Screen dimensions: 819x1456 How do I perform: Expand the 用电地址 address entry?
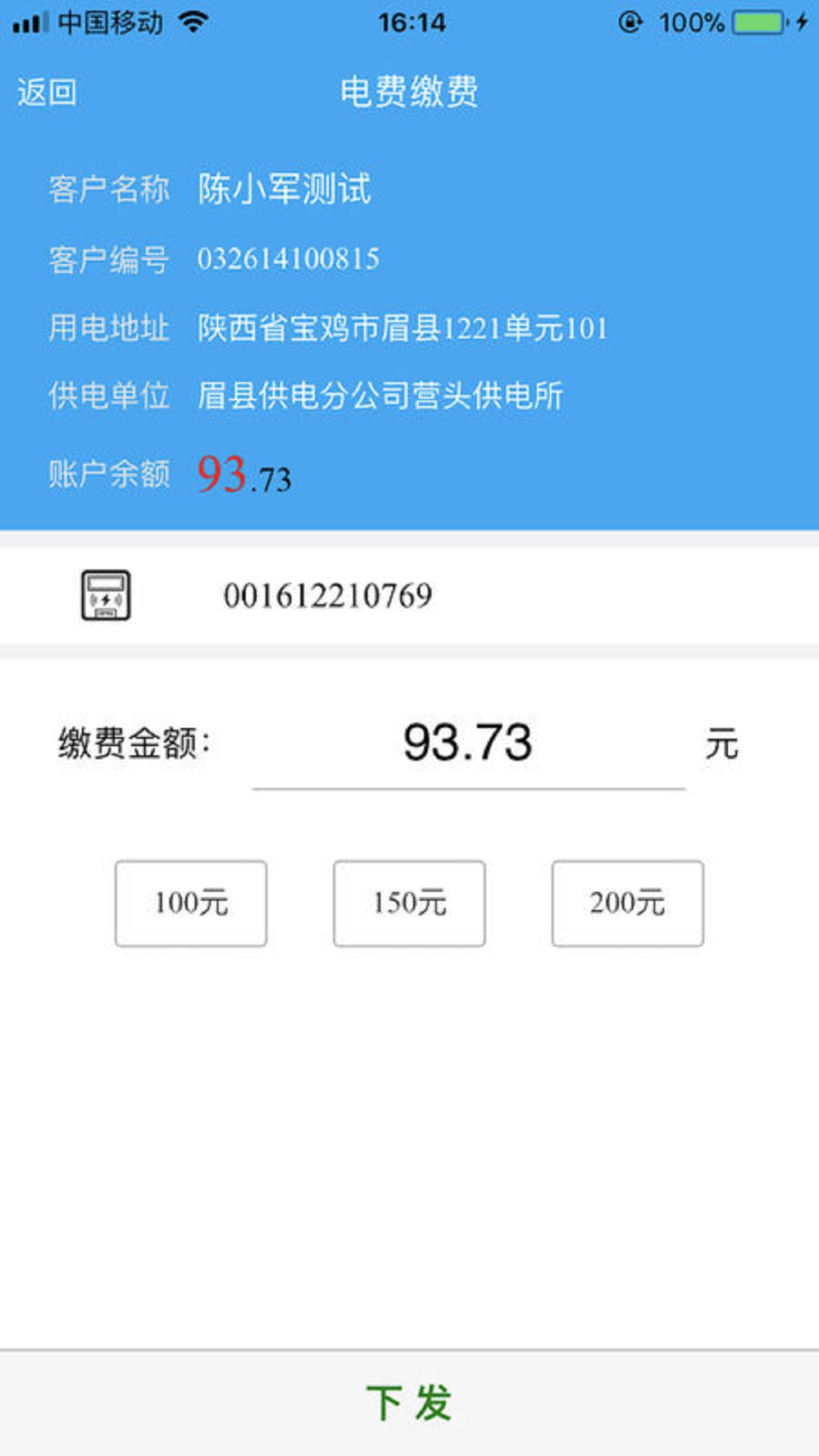(326, 326)
